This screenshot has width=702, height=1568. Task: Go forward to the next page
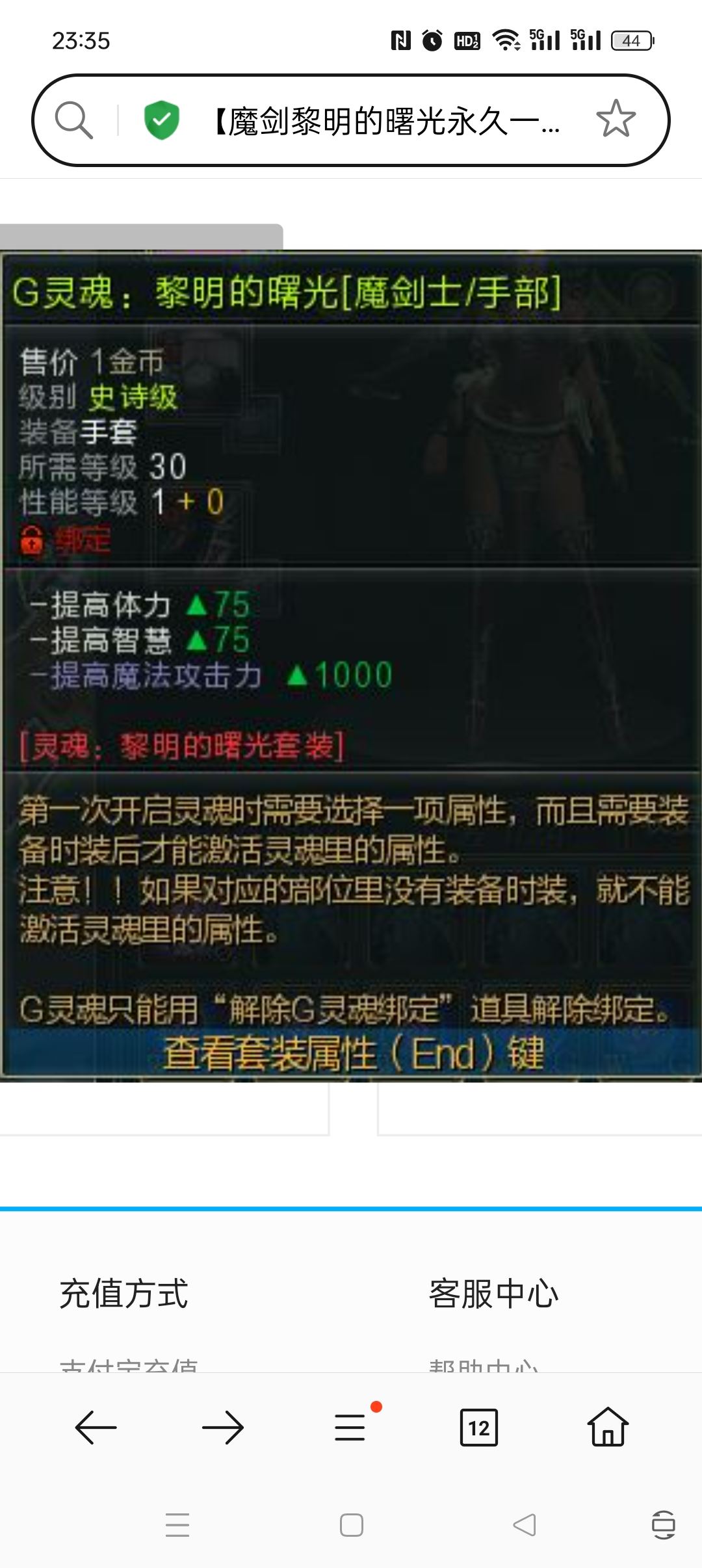[x=222, y=1428]
